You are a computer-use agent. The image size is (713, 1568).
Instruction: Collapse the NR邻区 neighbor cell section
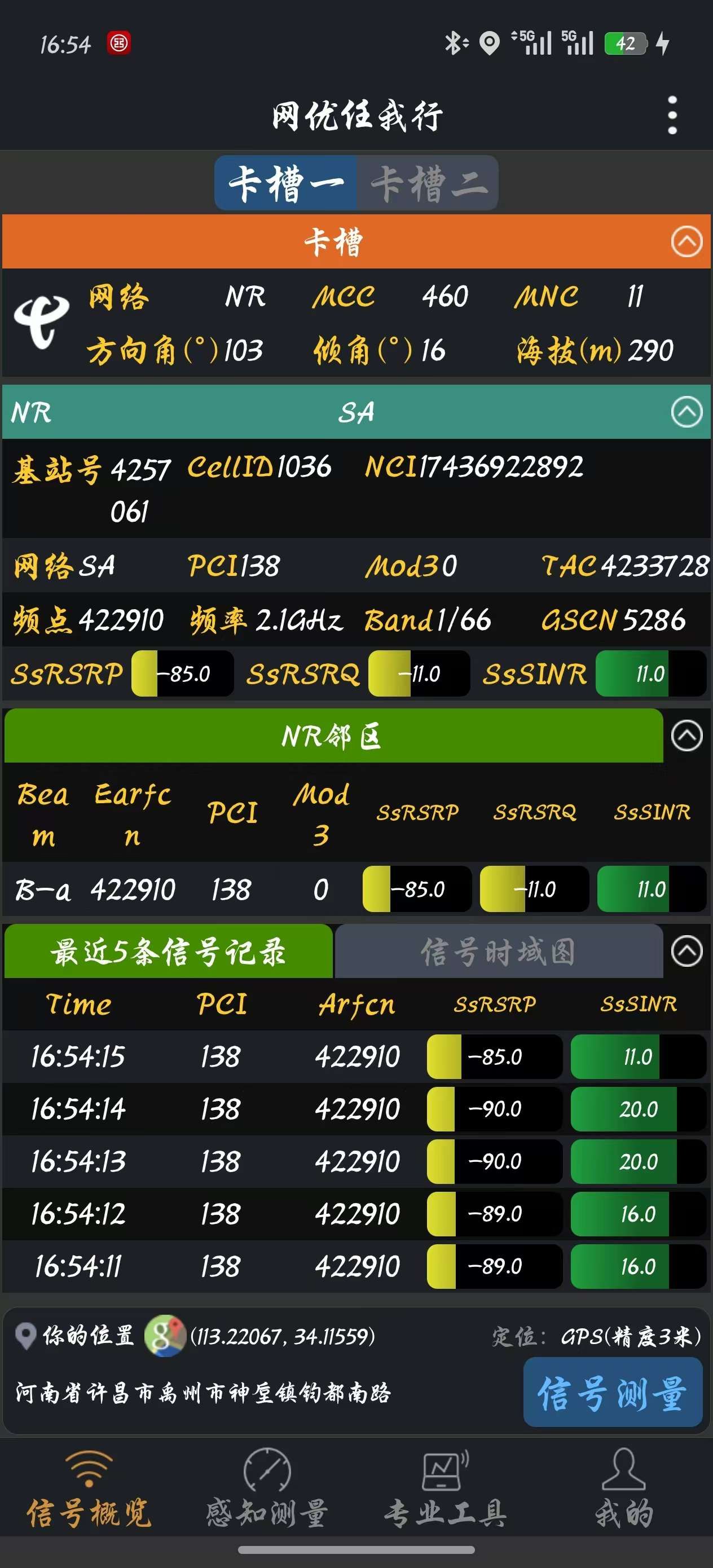(686, 736)
